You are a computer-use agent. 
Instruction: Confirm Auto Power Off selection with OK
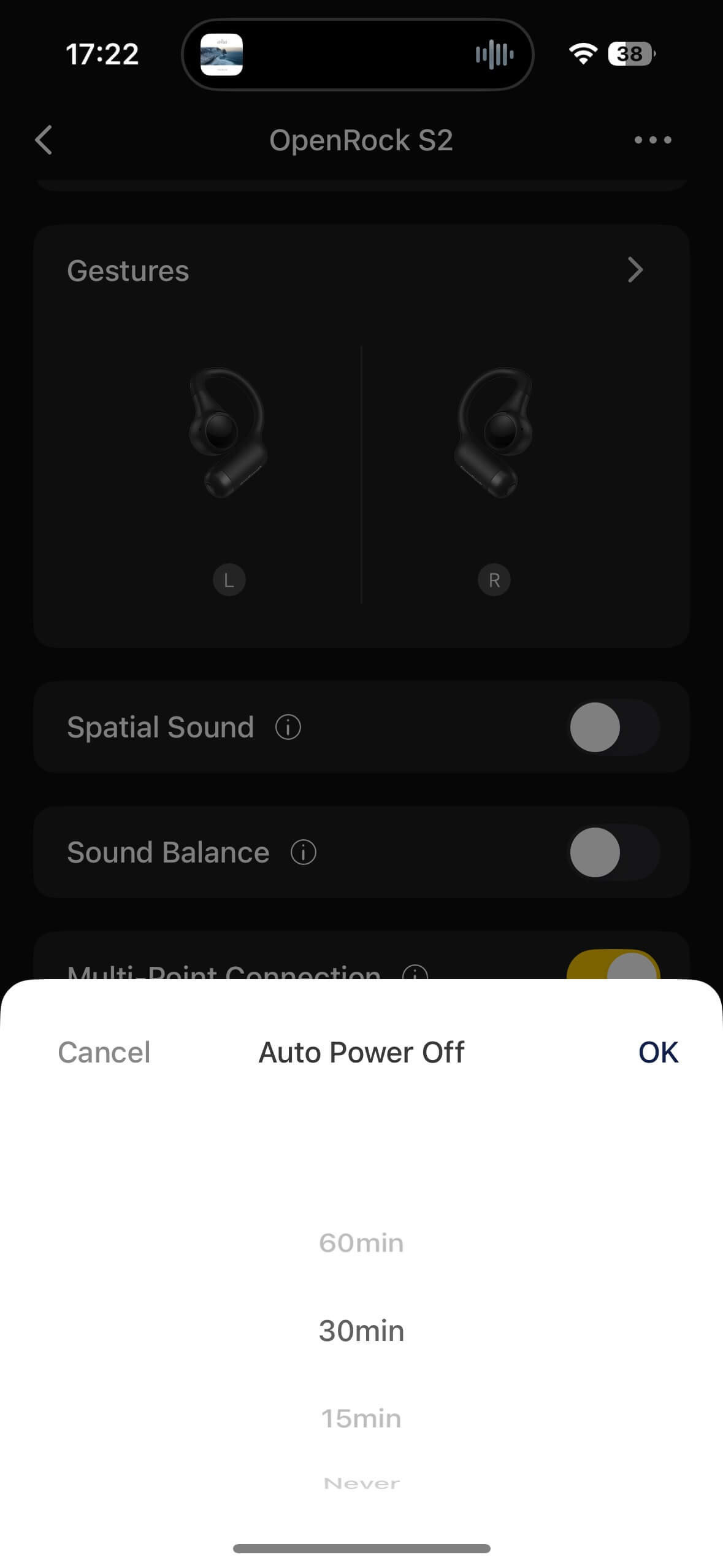pos(658,1052)
